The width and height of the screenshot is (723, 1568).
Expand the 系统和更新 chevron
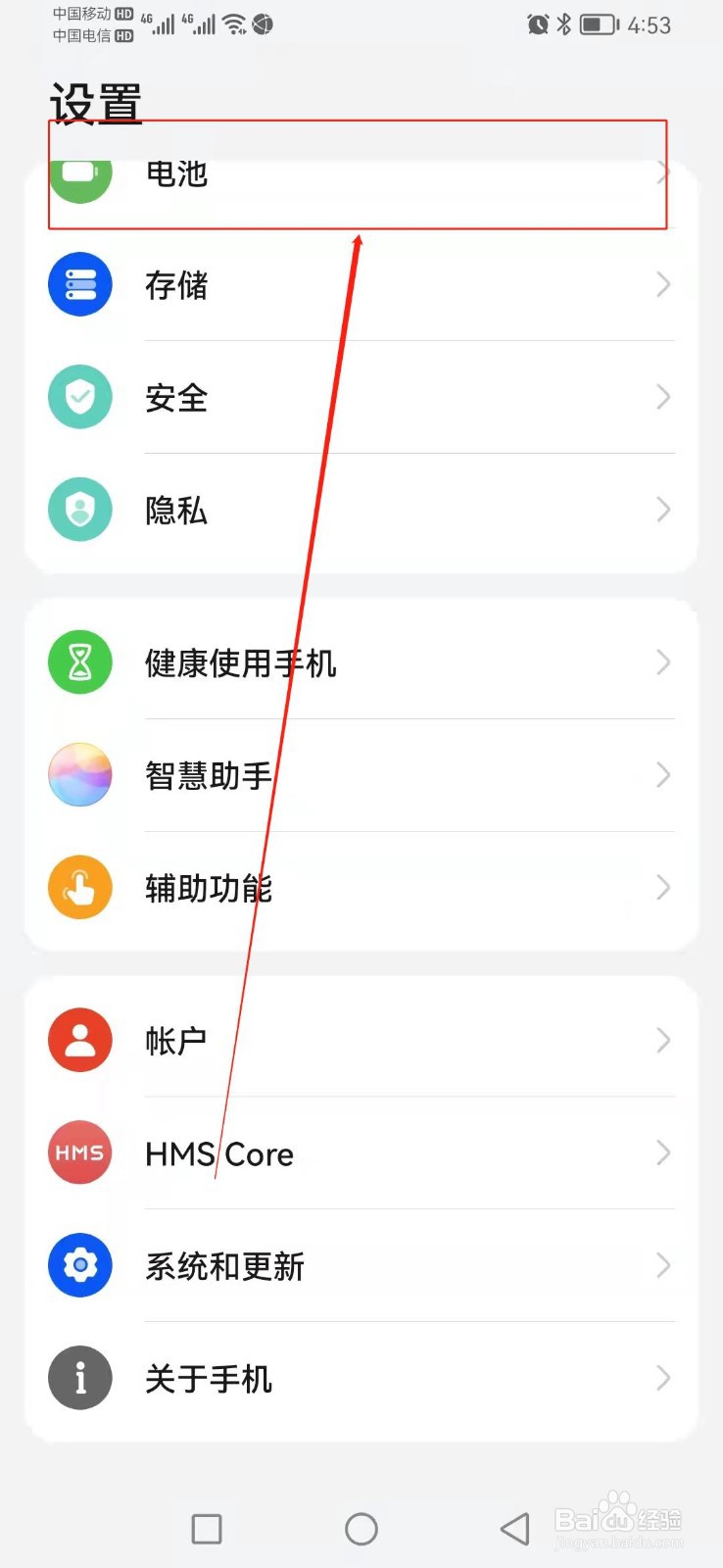663,1265
